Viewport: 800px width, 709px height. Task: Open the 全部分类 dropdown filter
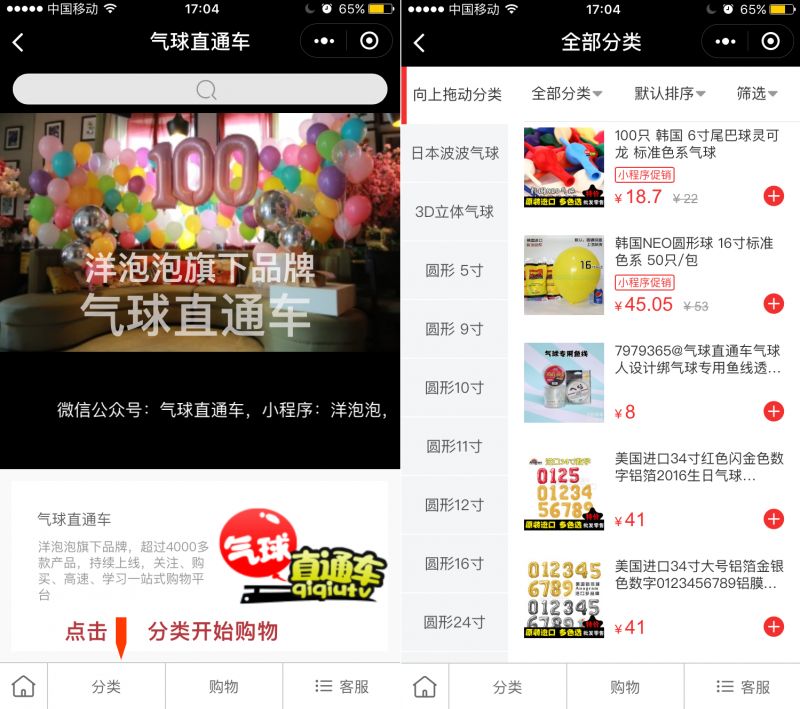tap(566, 94)
